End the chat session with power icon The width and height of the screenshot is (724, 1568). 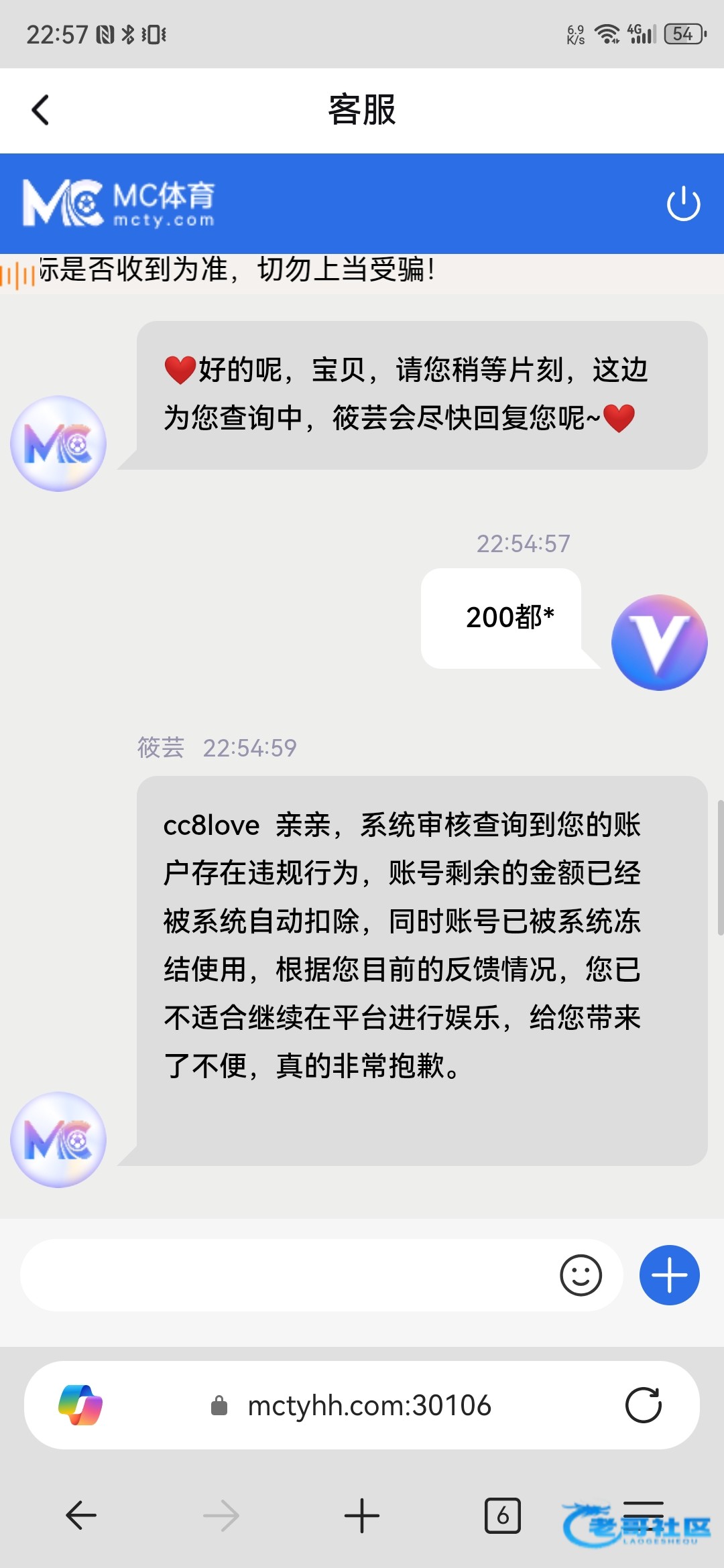[683, 204]
